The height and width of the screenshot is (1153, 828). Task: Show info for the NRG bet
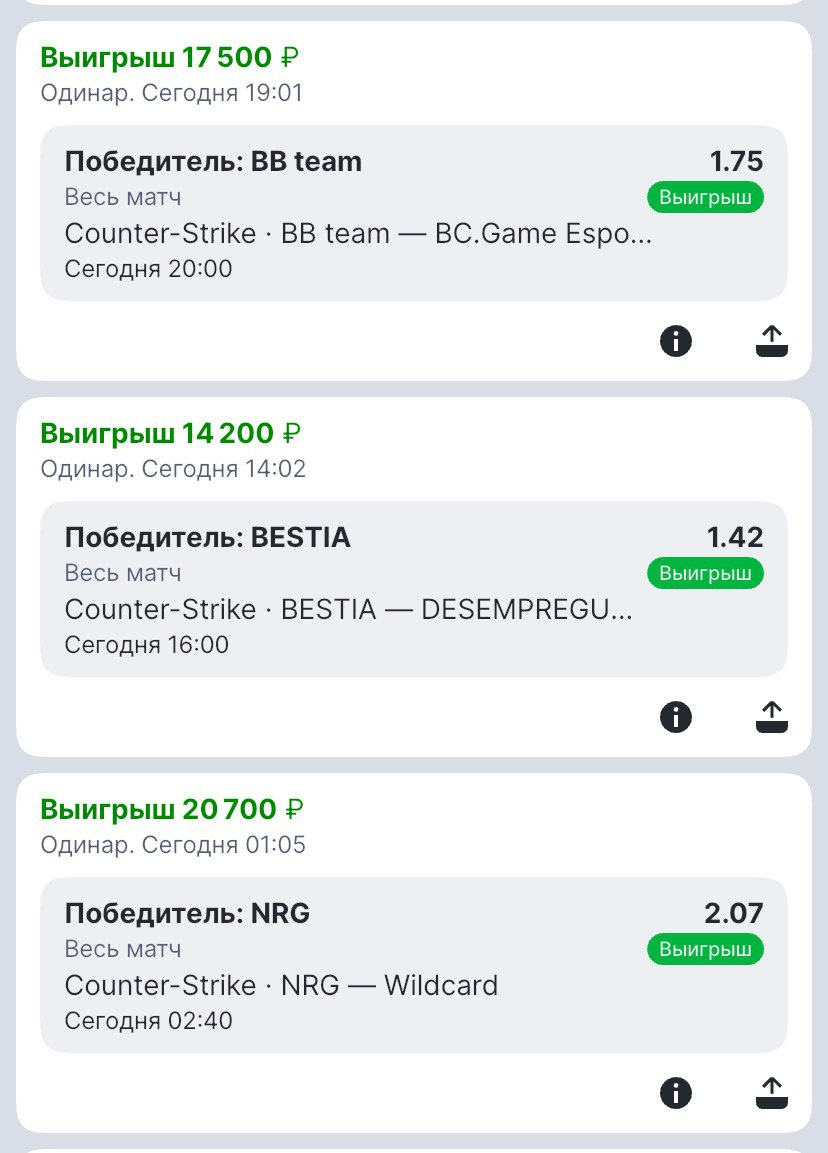(x=676, y=1093)
